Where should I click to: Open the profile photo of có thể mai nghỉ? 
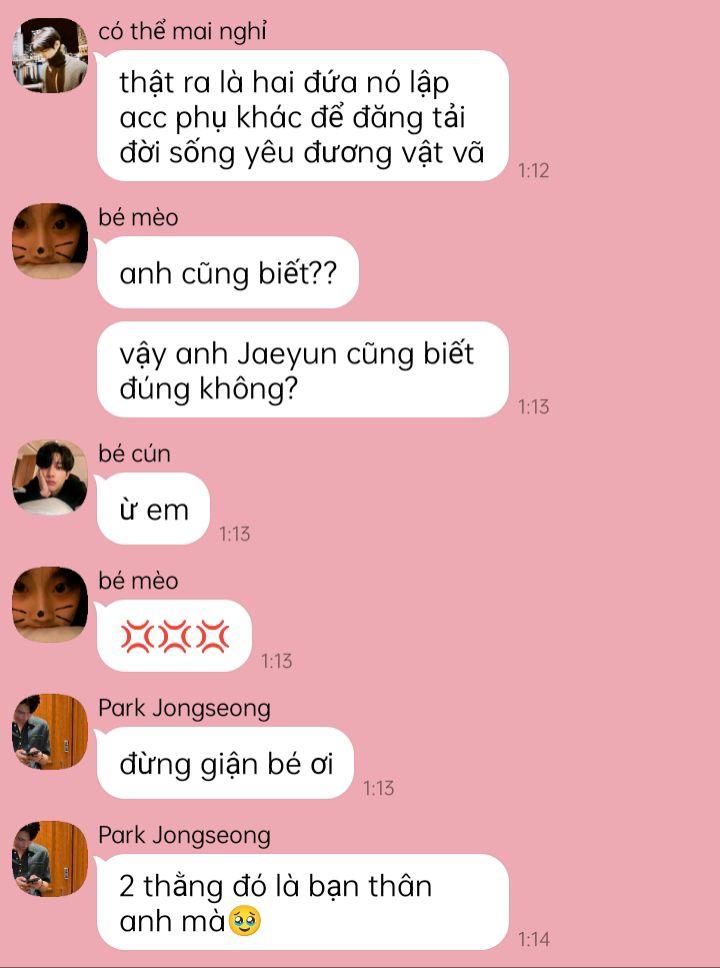click(x=50, y=56)
